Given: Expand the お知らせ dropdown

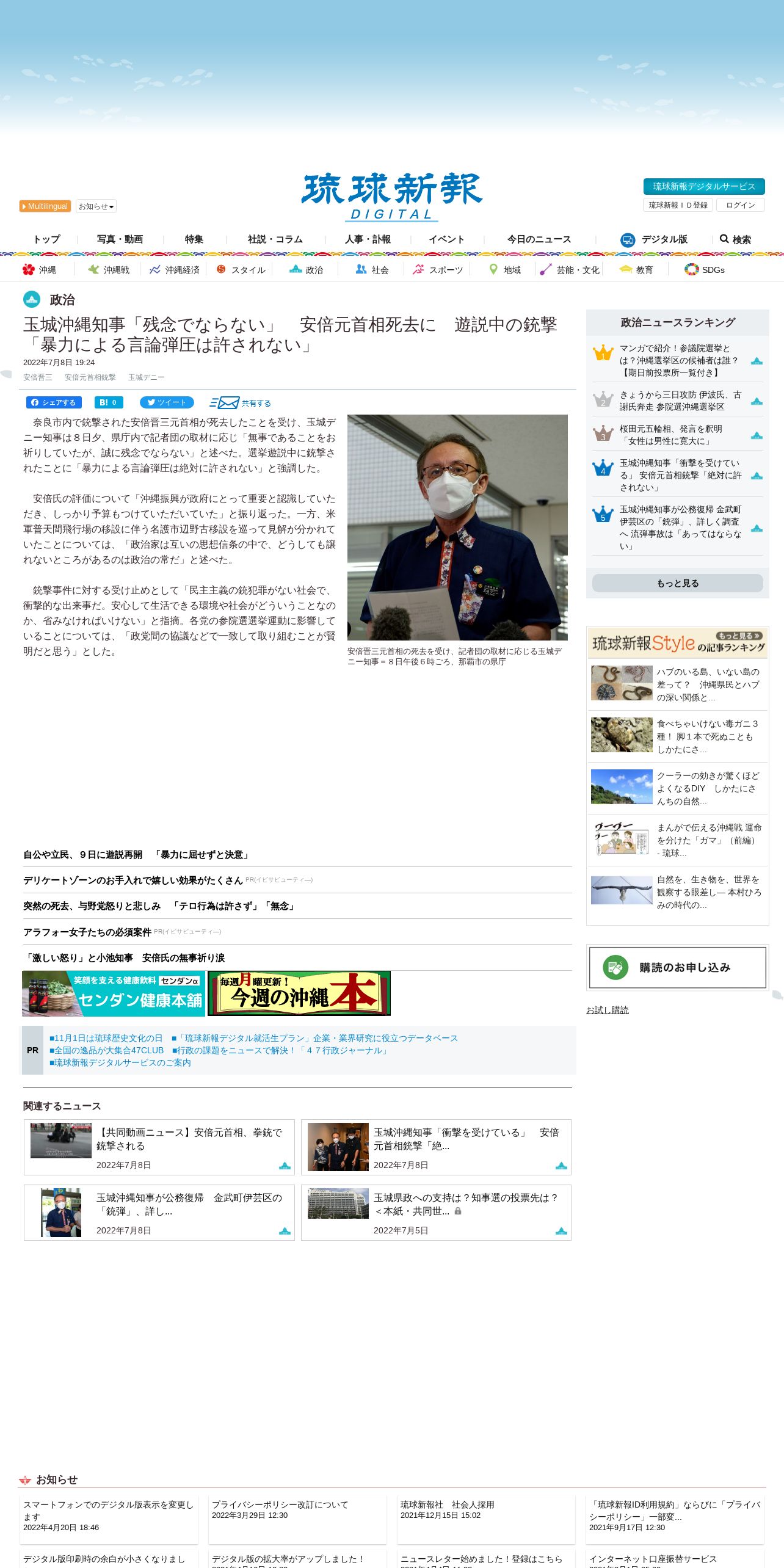Looking at the screenshot, I should (96, 206).
